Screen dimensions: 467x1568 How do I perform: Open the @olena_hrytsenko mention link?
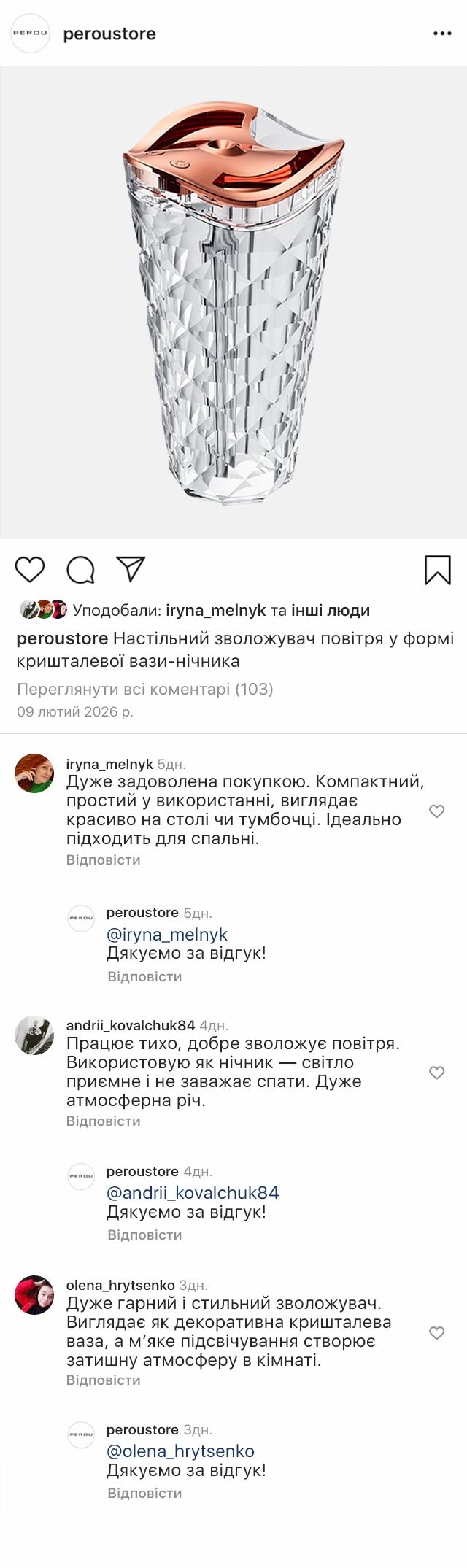point(180,1451)
